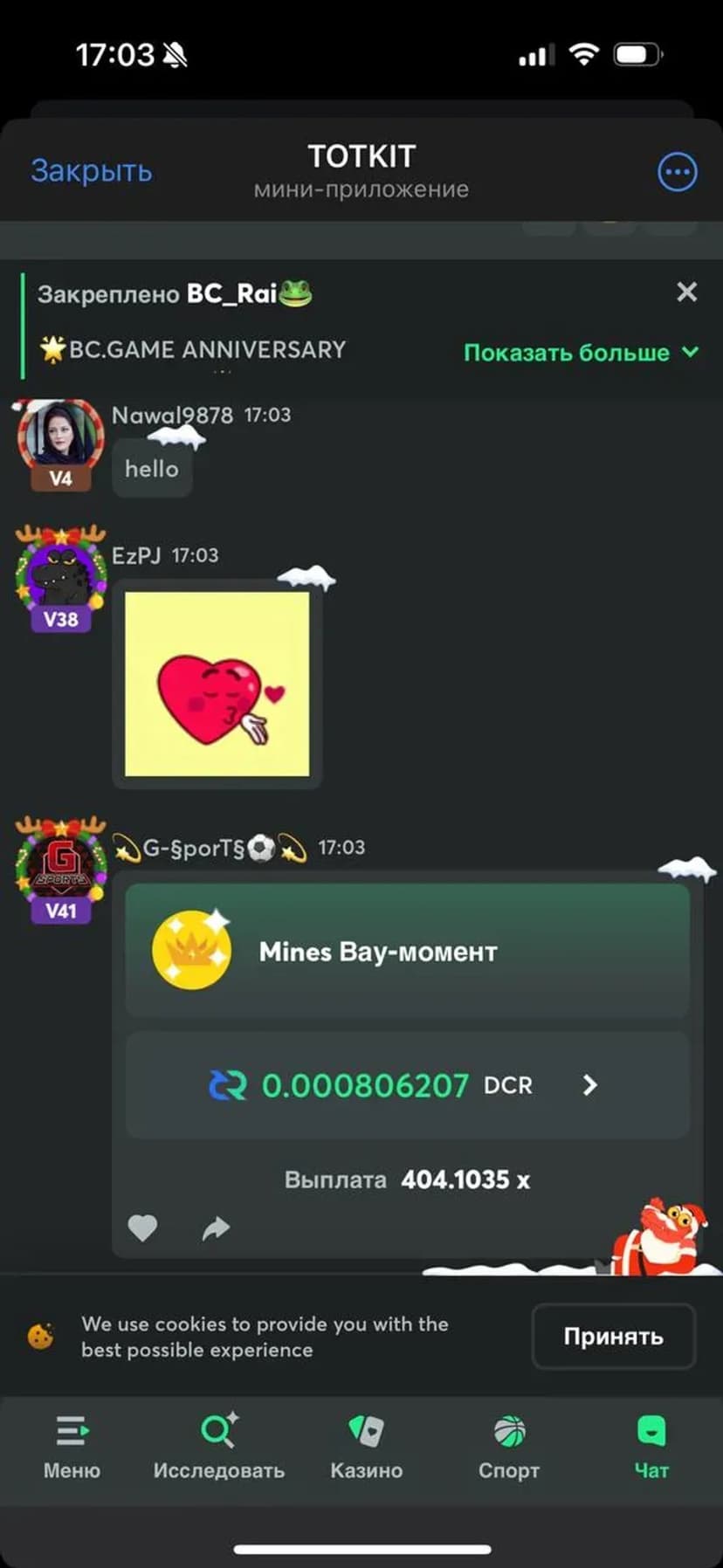
Task: Open EzPJ's profile avatar
Action: coord(59,575)
